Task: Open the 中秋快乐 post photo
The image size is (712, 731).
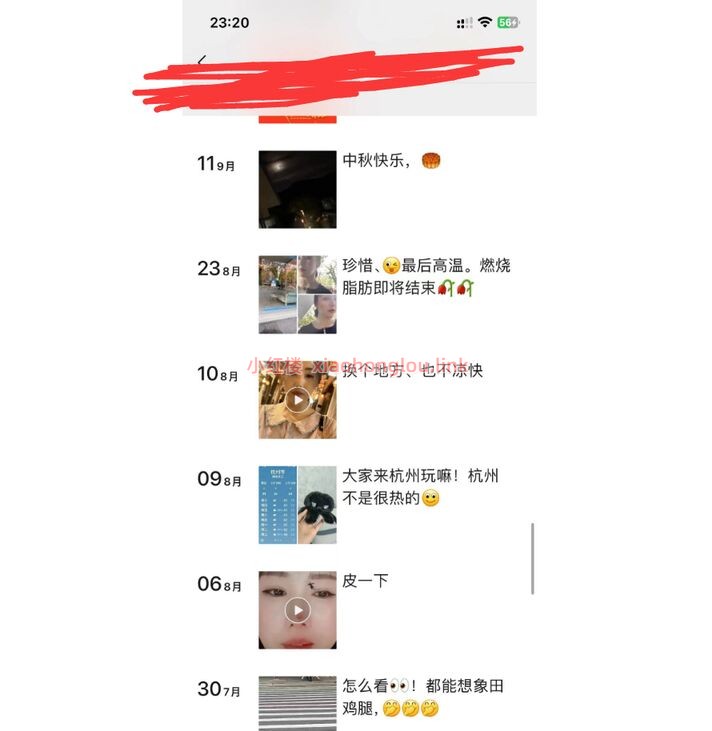Action: tap(297, 189)
